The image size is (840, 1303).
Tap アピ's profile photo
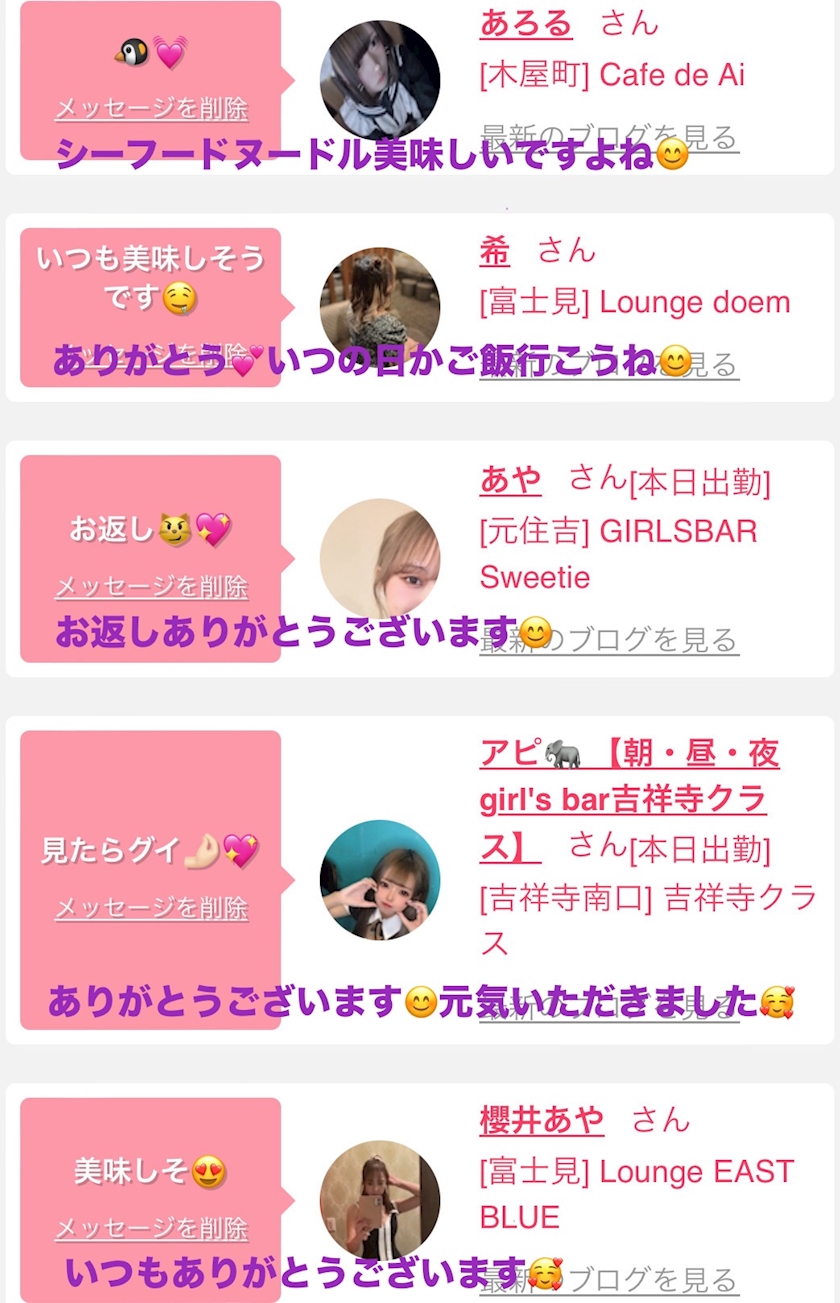(x=380, y=880)
